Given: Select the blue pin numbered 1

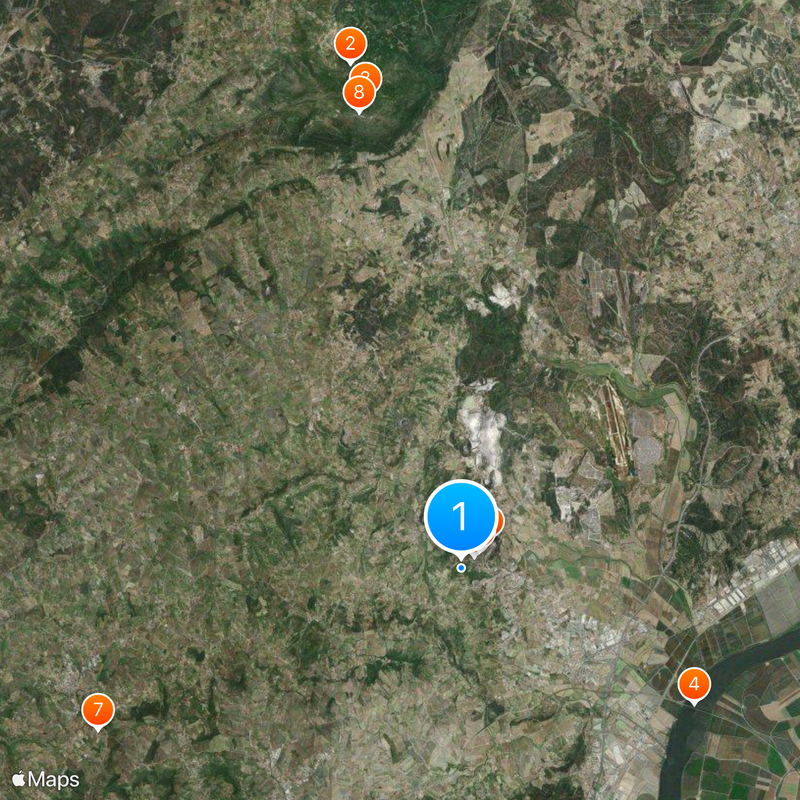Looking at the screenshot, I should tap(461, 517).
